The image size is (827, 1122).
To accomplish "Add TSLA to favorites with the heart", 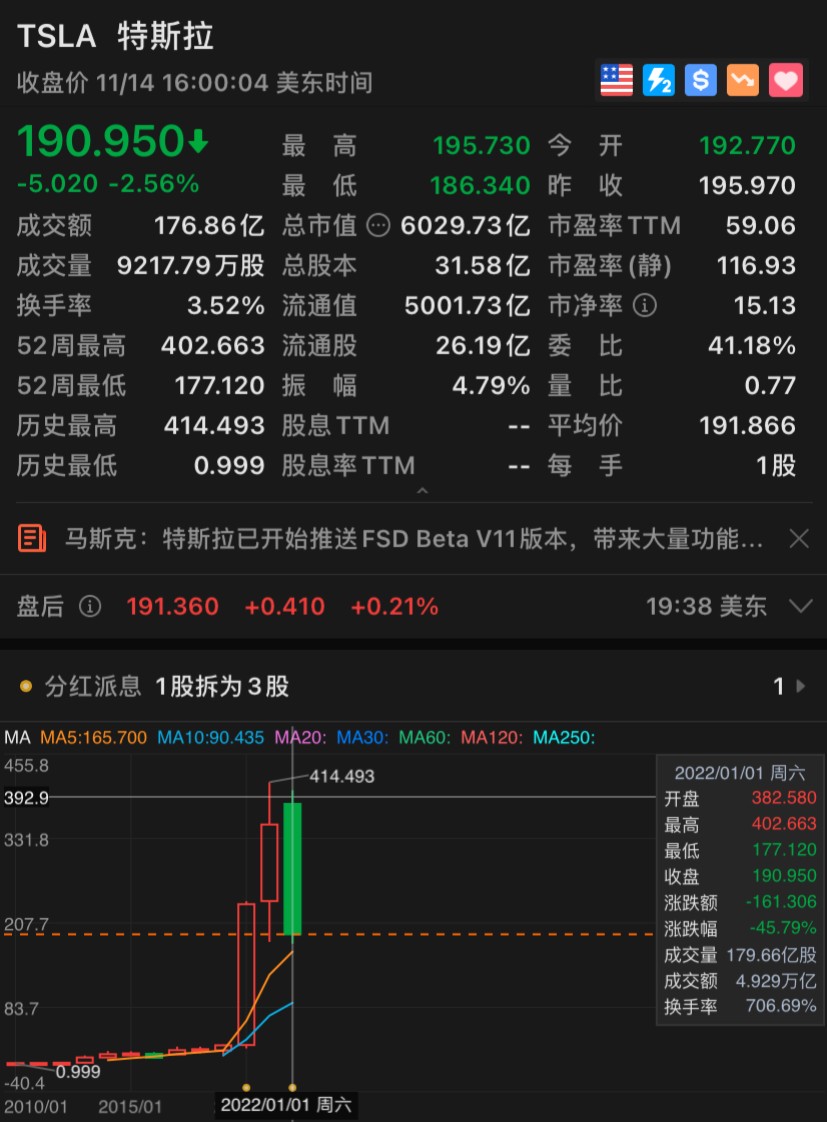I will (786, 80).
